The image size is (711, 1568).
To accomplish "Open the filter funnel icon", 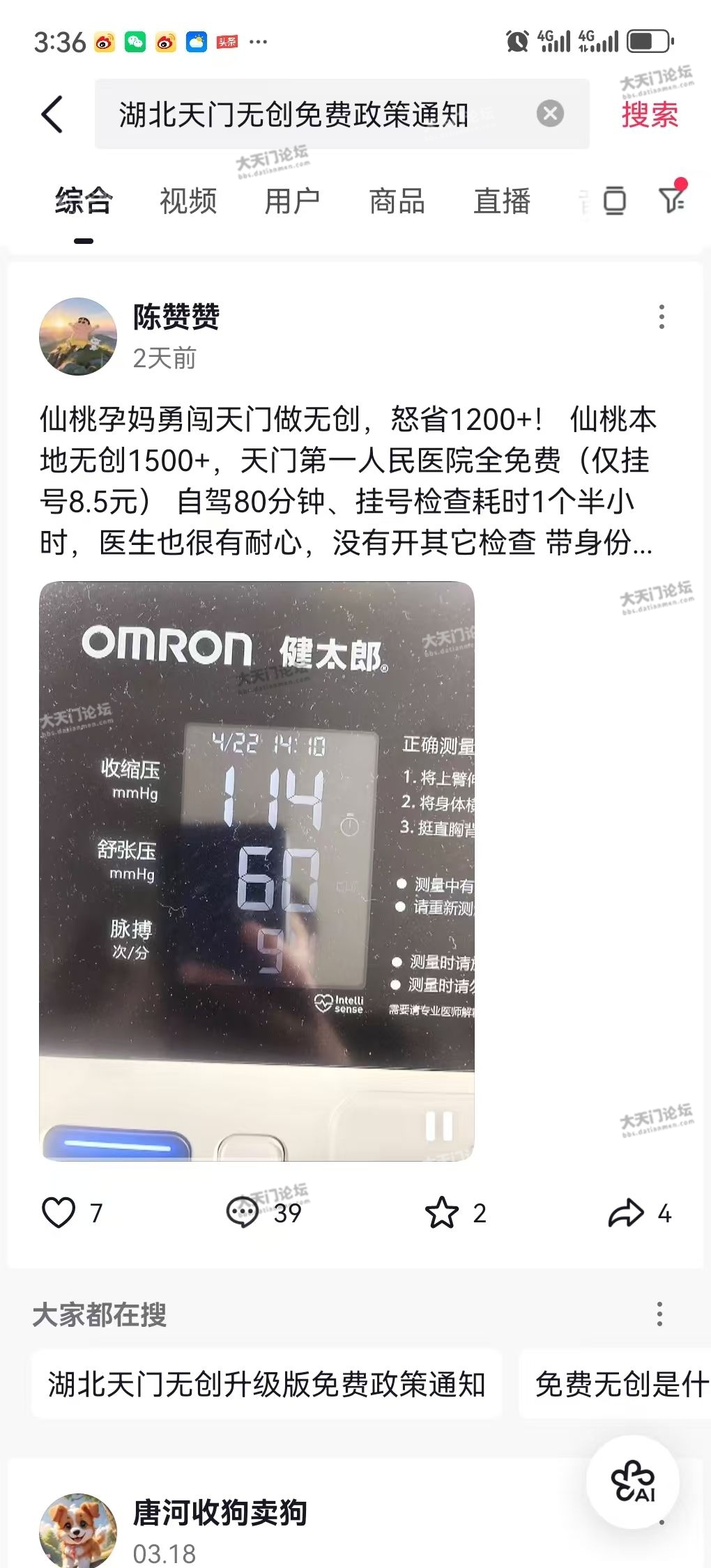I will pos(672,200).
